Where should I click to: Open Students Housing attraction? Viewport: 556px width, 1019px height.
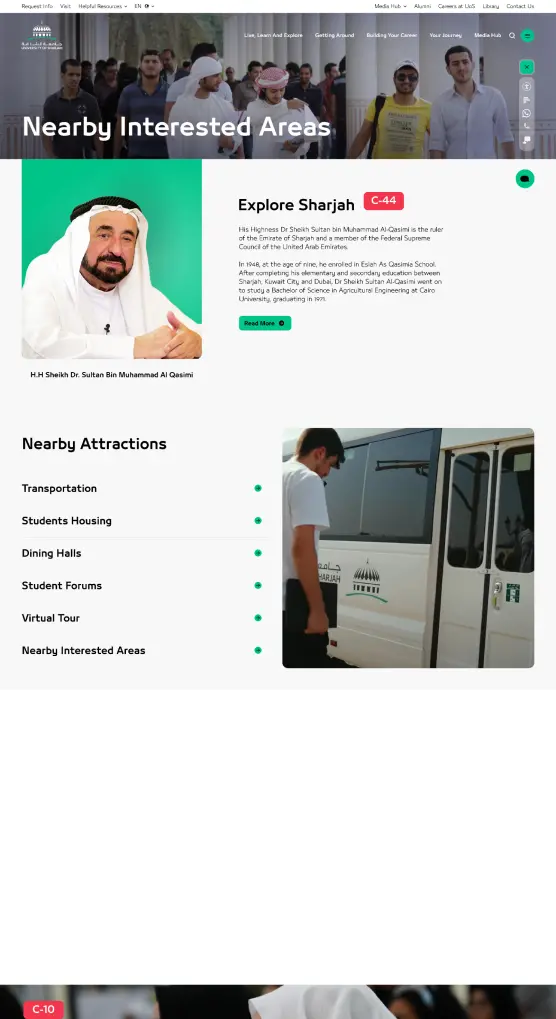pos(143,521)
